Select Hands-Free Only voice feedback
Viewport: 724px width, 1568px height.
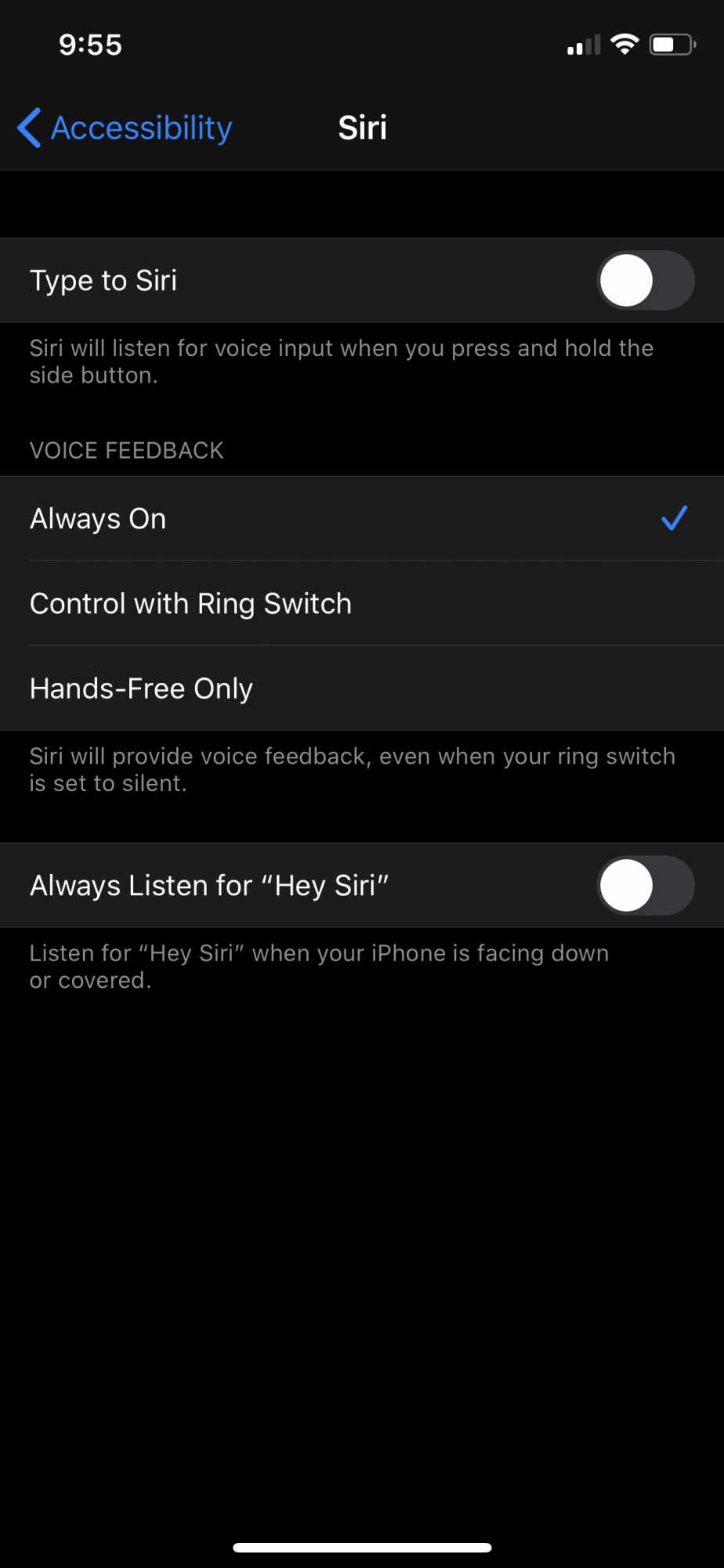[x=362, y=688]
